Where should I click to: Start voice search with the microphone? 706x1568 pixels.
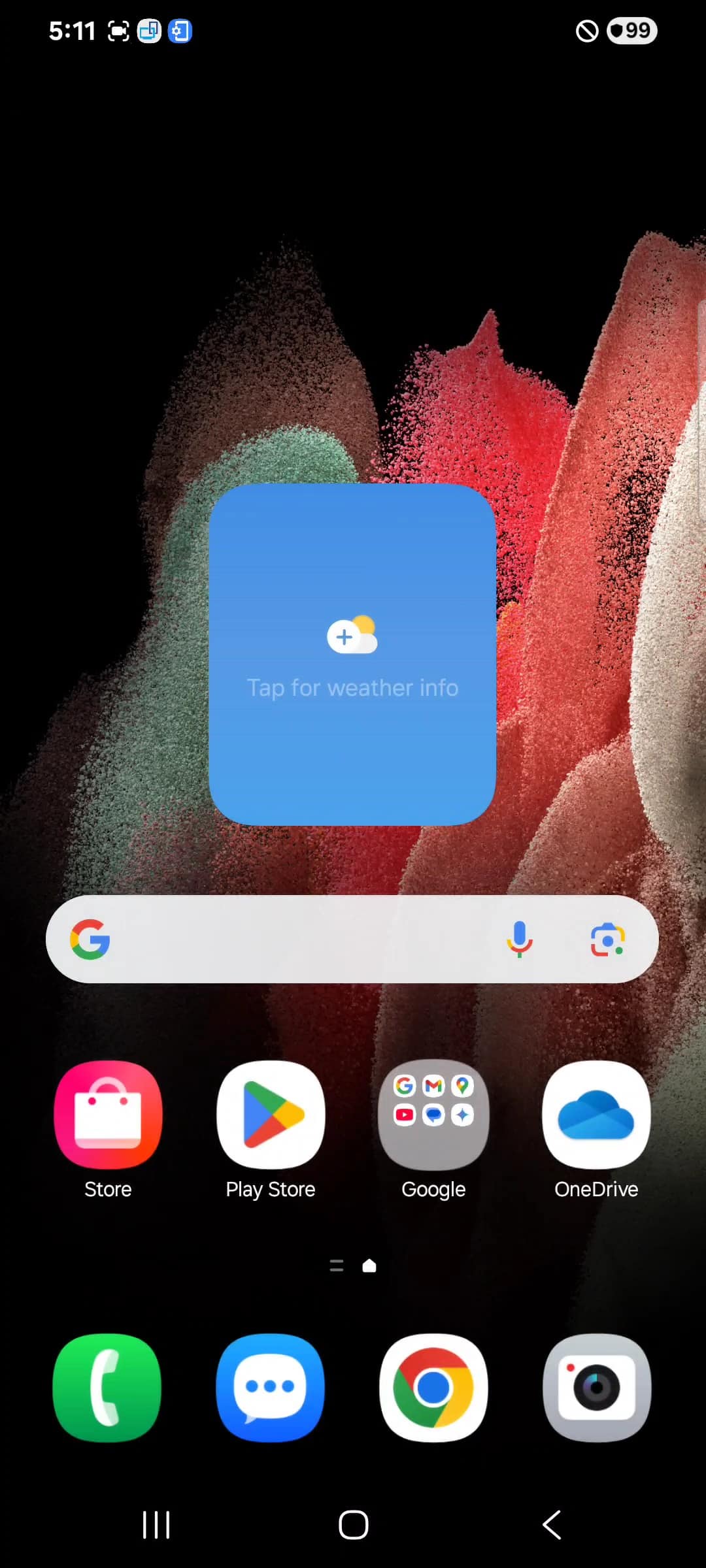pyautogui.click(x=520, y=939)
